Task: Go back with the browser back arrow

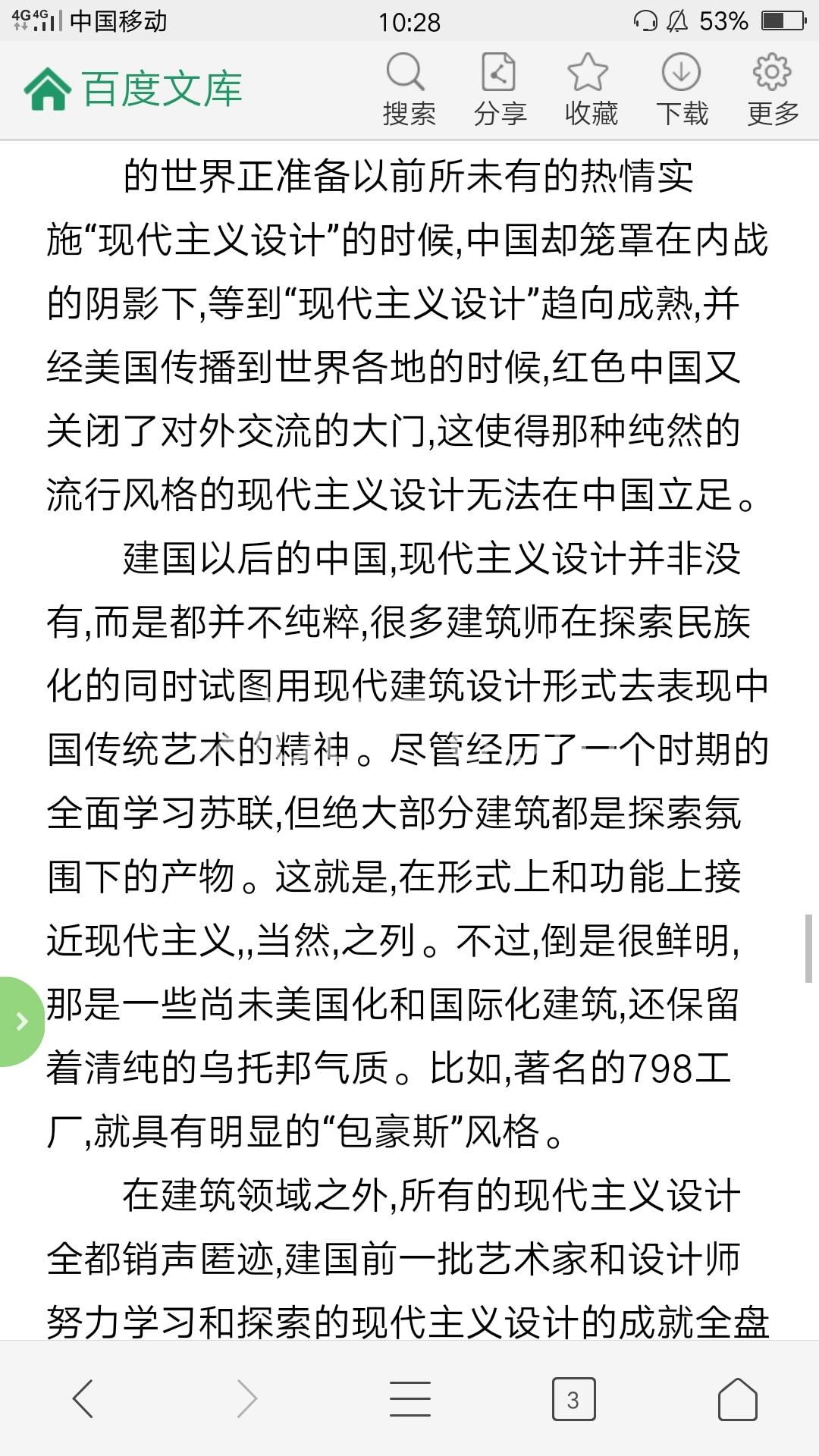Action: [x=82, y=1398]
